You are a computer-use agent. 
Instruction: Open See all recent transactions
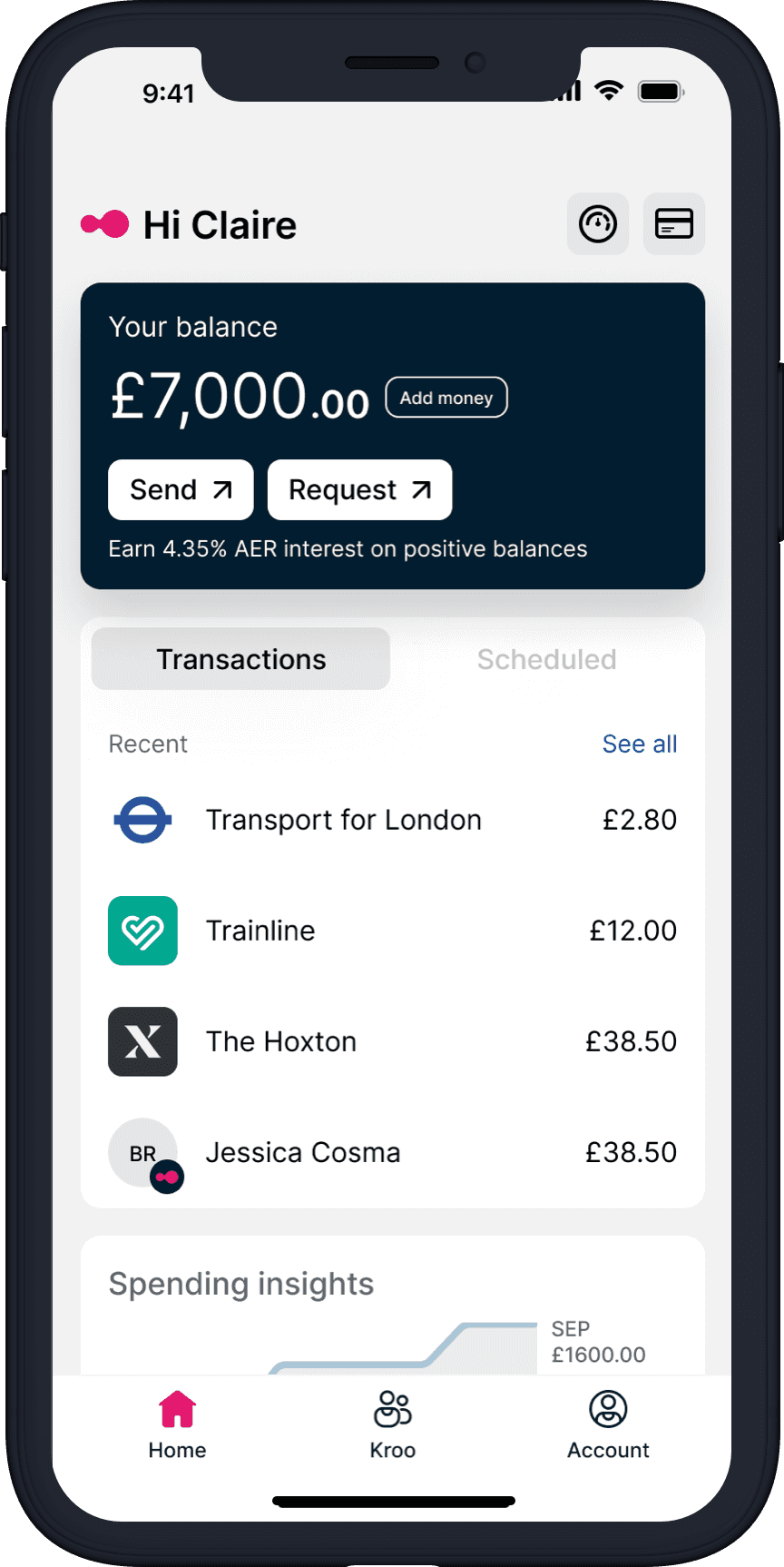coord(640,744)
